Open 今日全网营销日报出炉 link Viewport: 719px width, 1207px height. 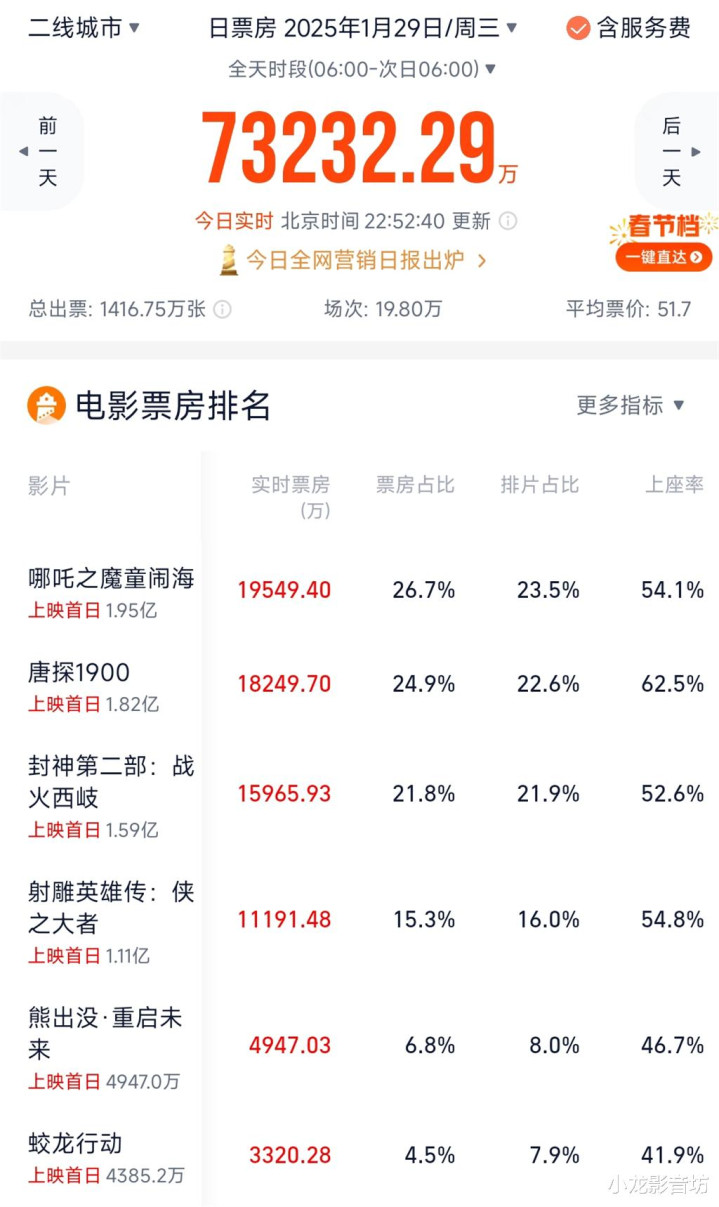(x=353, y=260)
